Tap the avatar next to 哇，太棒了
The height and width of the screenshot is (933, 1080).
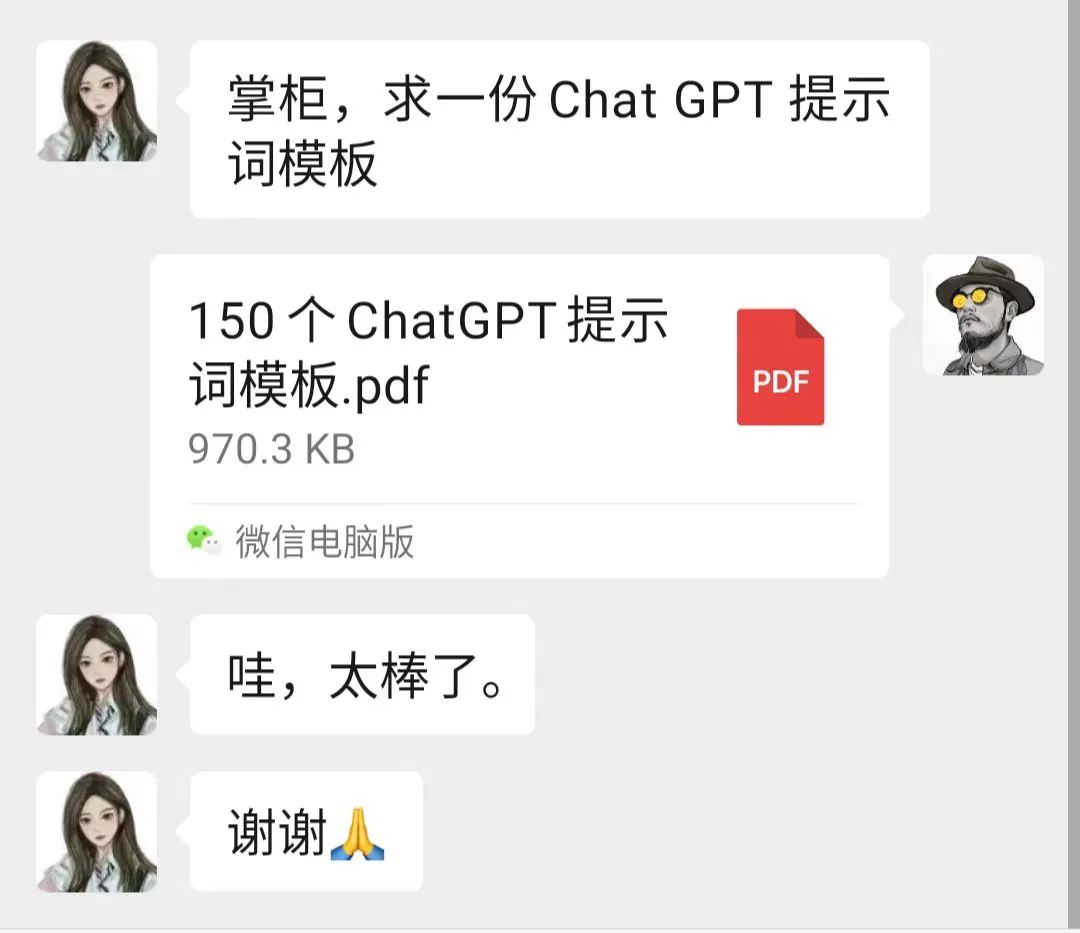tap(97, 675)
